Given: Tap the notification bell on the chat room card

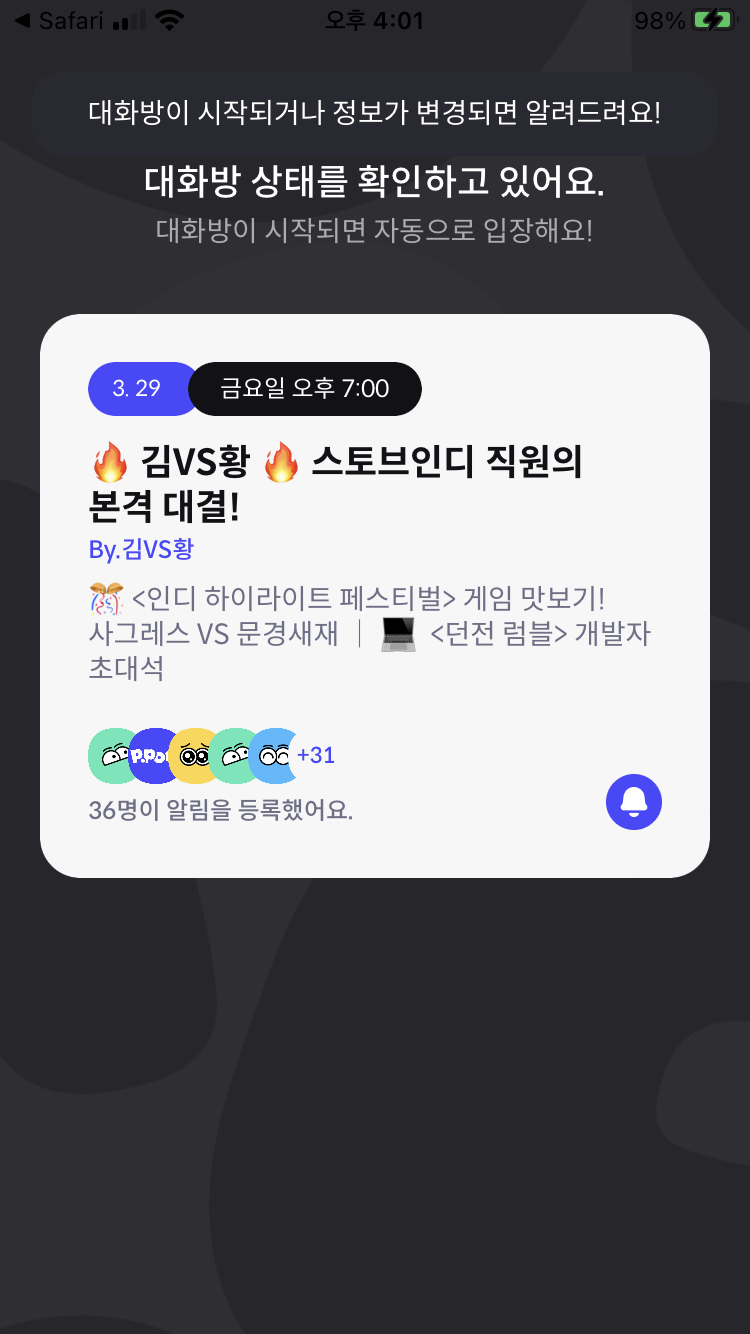Looking at the screenshot, I should click(634, 802).
